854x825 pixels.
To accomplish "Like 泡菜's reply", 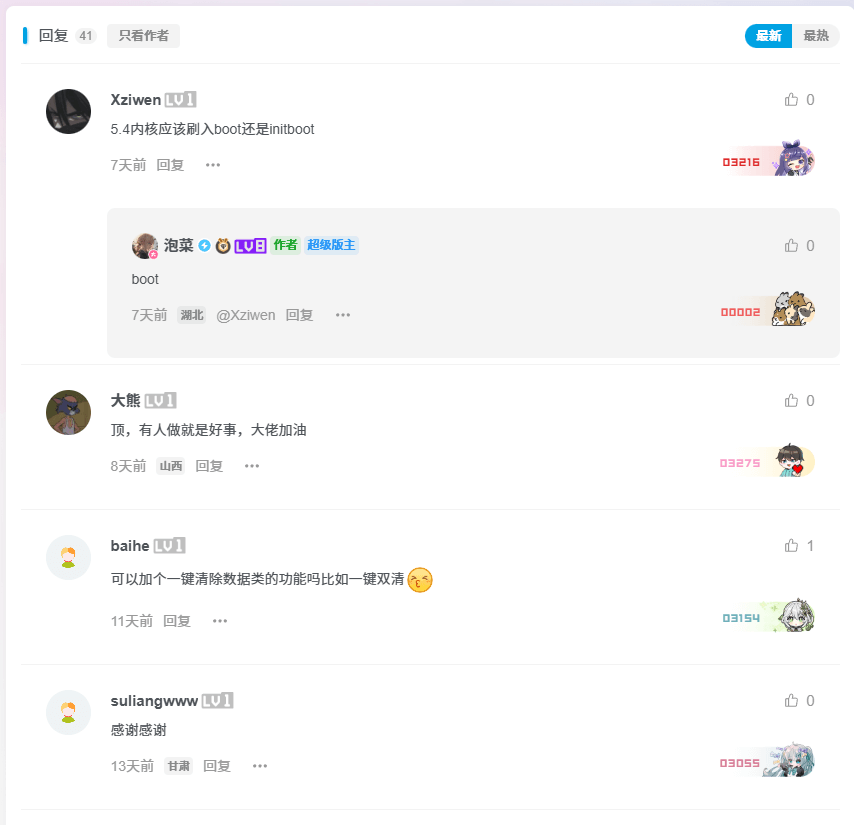I will click(792, 246).
